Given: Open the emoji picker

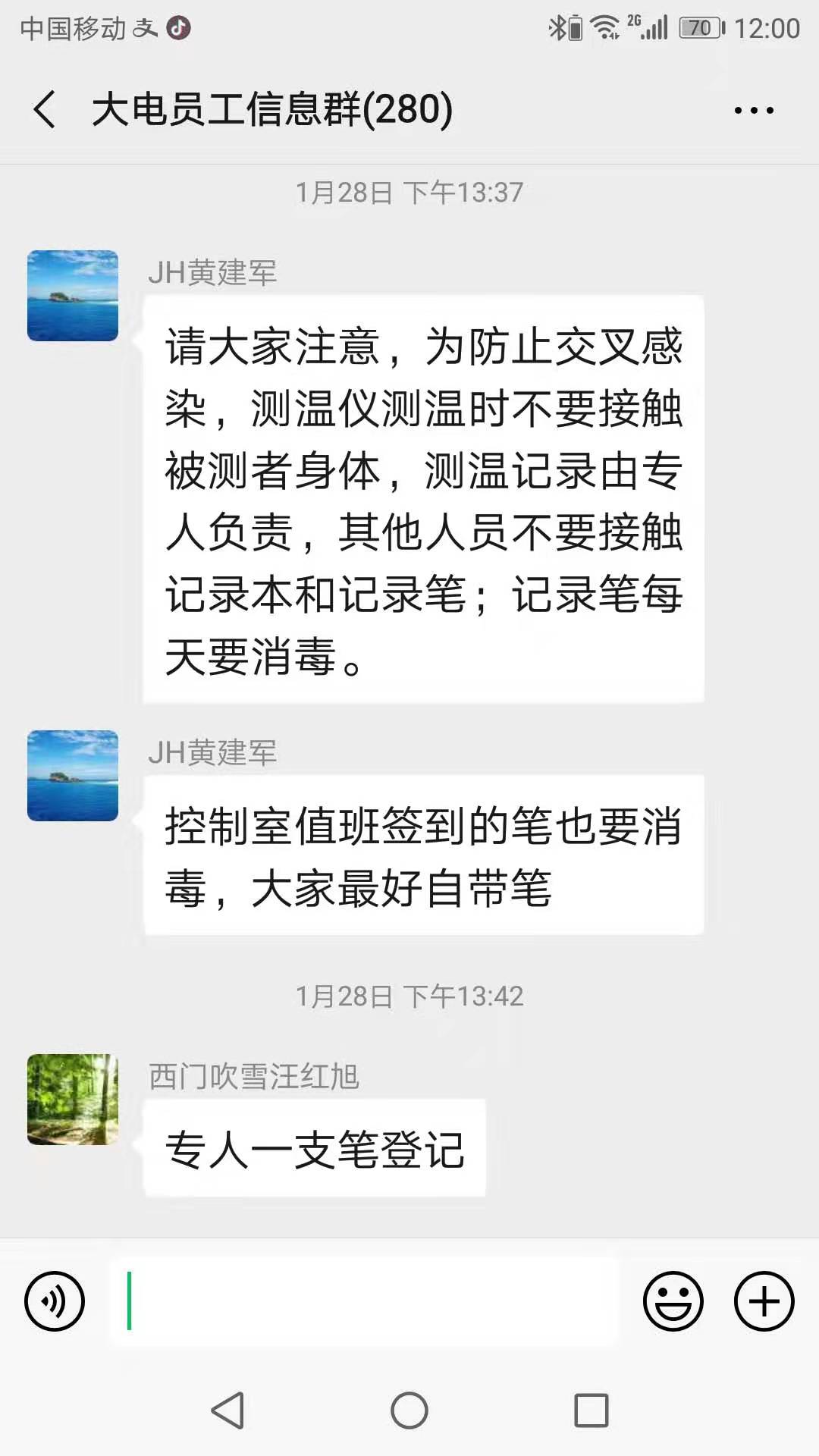Looking at the screenshot, I should 673,1301.
